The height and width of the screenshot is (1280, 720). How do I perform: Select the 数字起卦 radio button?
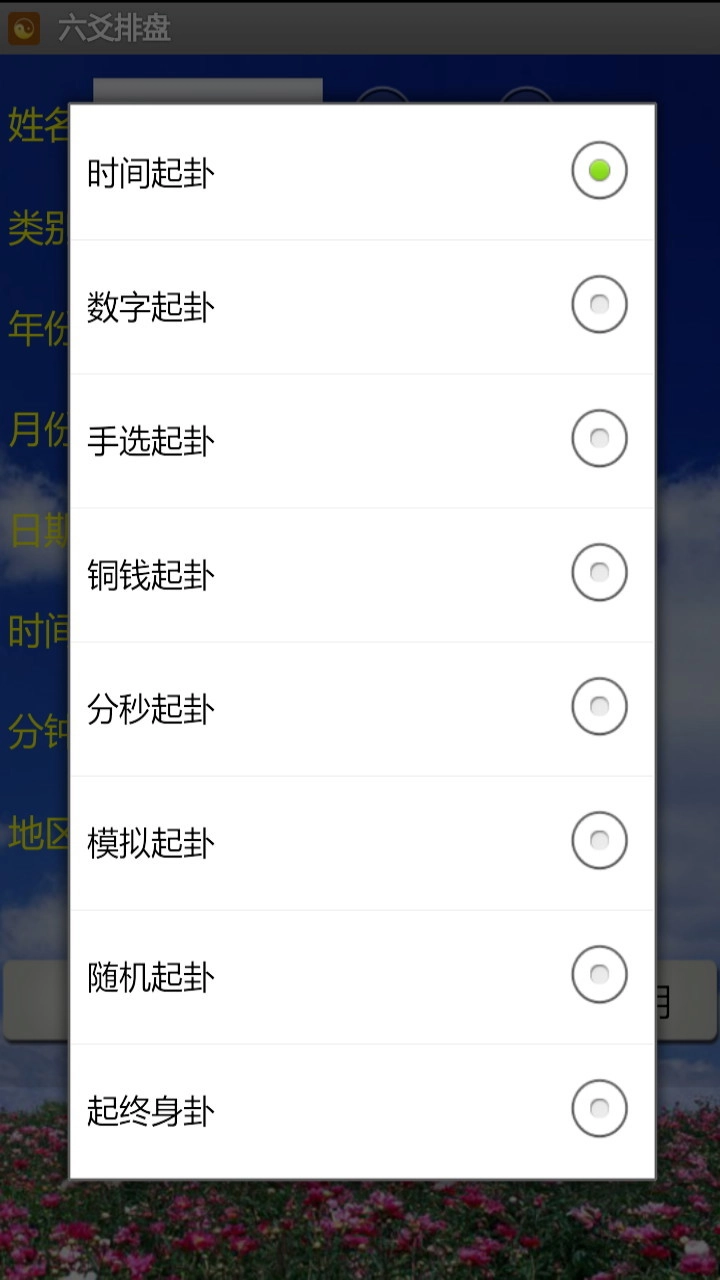click(598, 305)
